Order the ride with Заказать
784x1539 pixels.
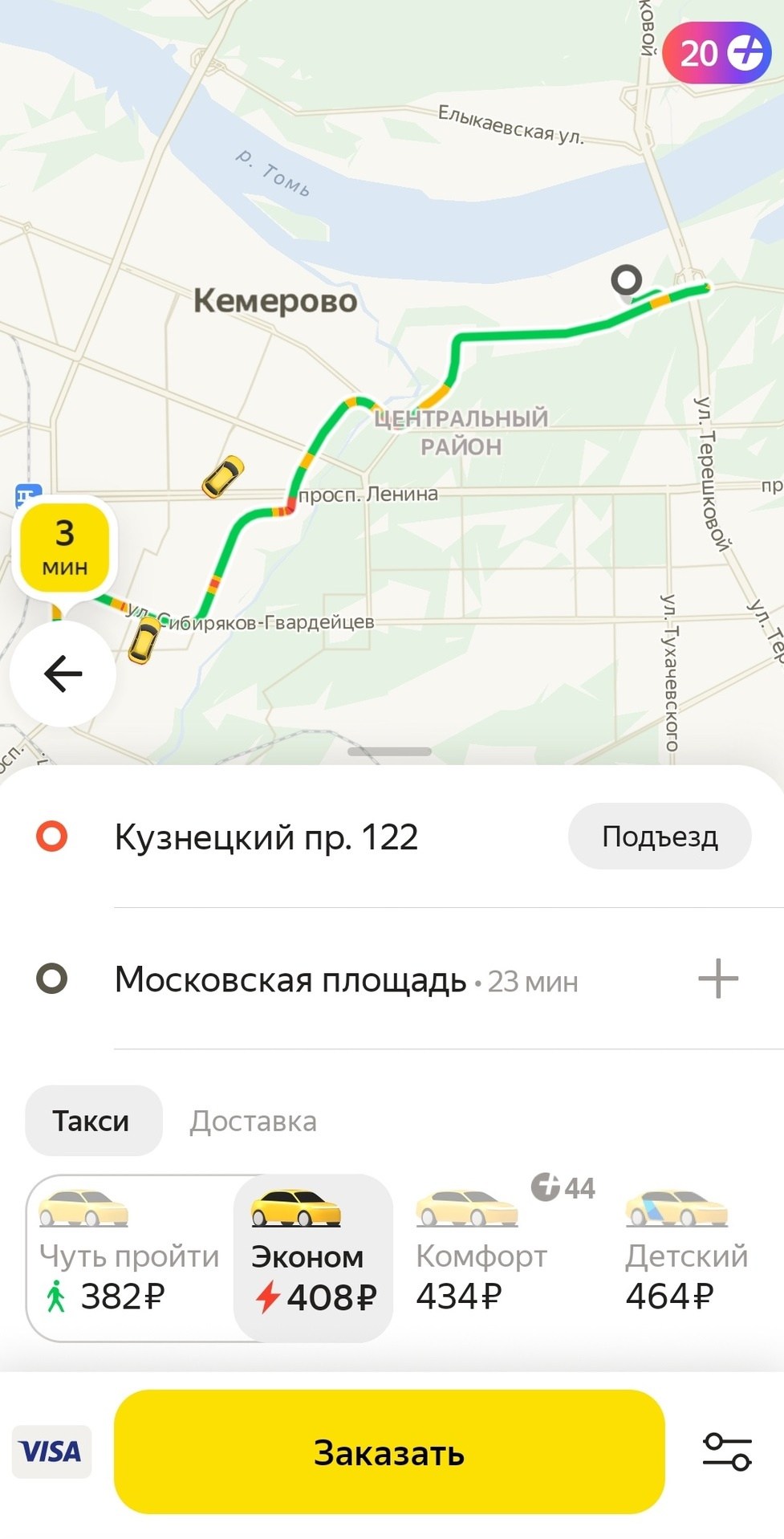click(x=389, y=1452)
